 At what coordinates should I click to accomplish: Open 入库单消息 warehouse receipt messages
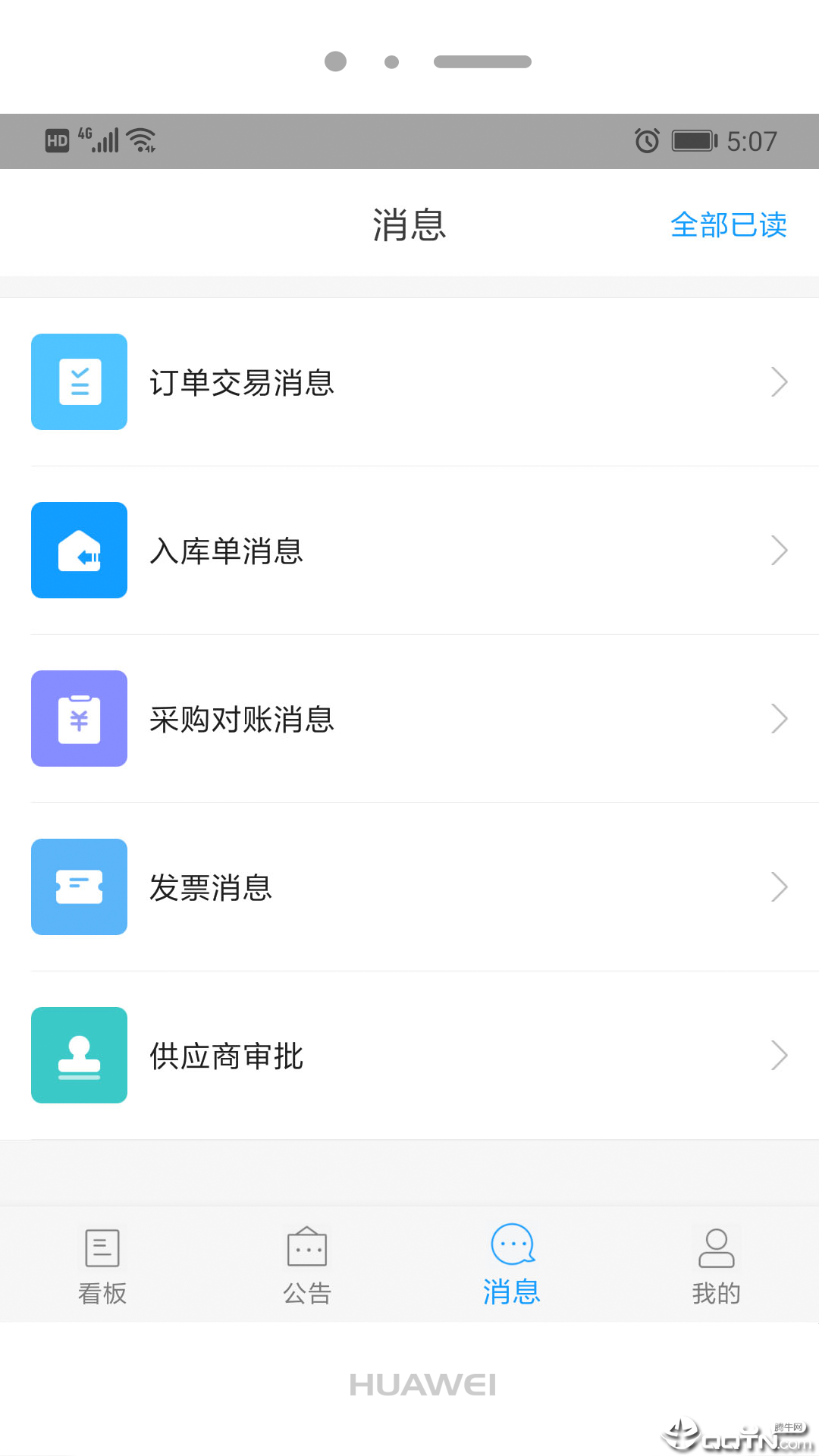(409, 551)
